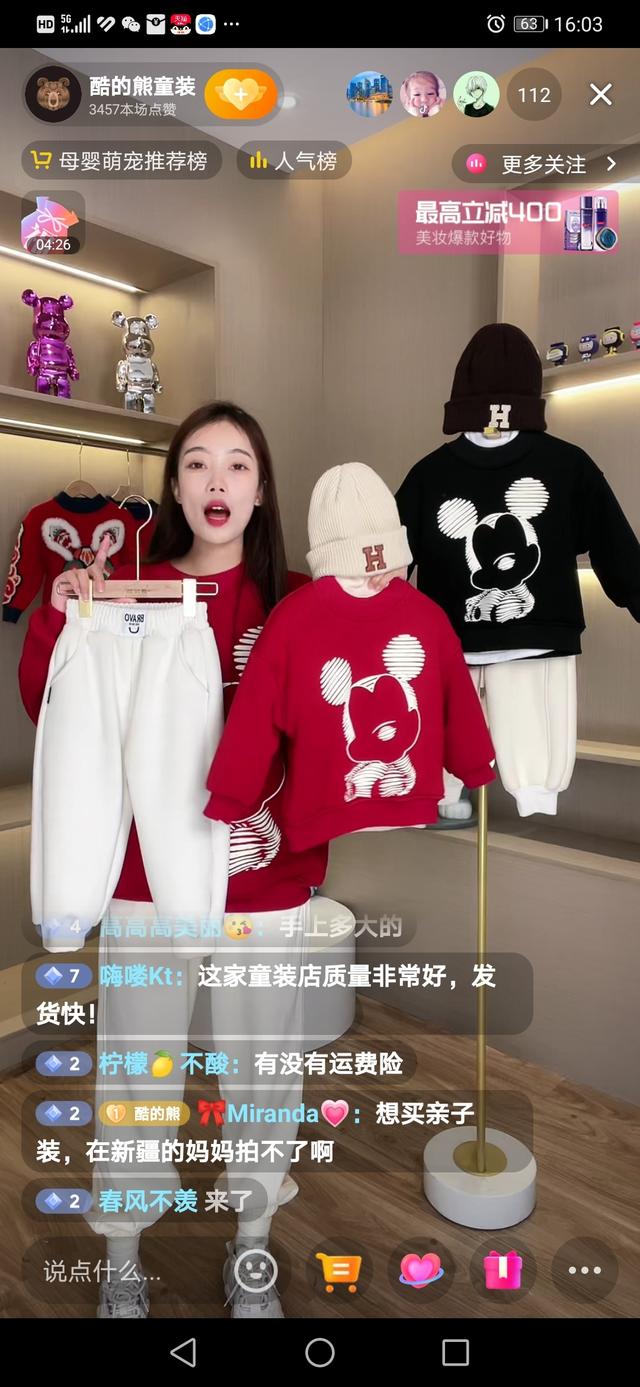Image resolution: width=640 pixels, height=1387 pixels.
Task: Follow 酷的熊童装 with the plus button
Action: (x=241, y=95)
